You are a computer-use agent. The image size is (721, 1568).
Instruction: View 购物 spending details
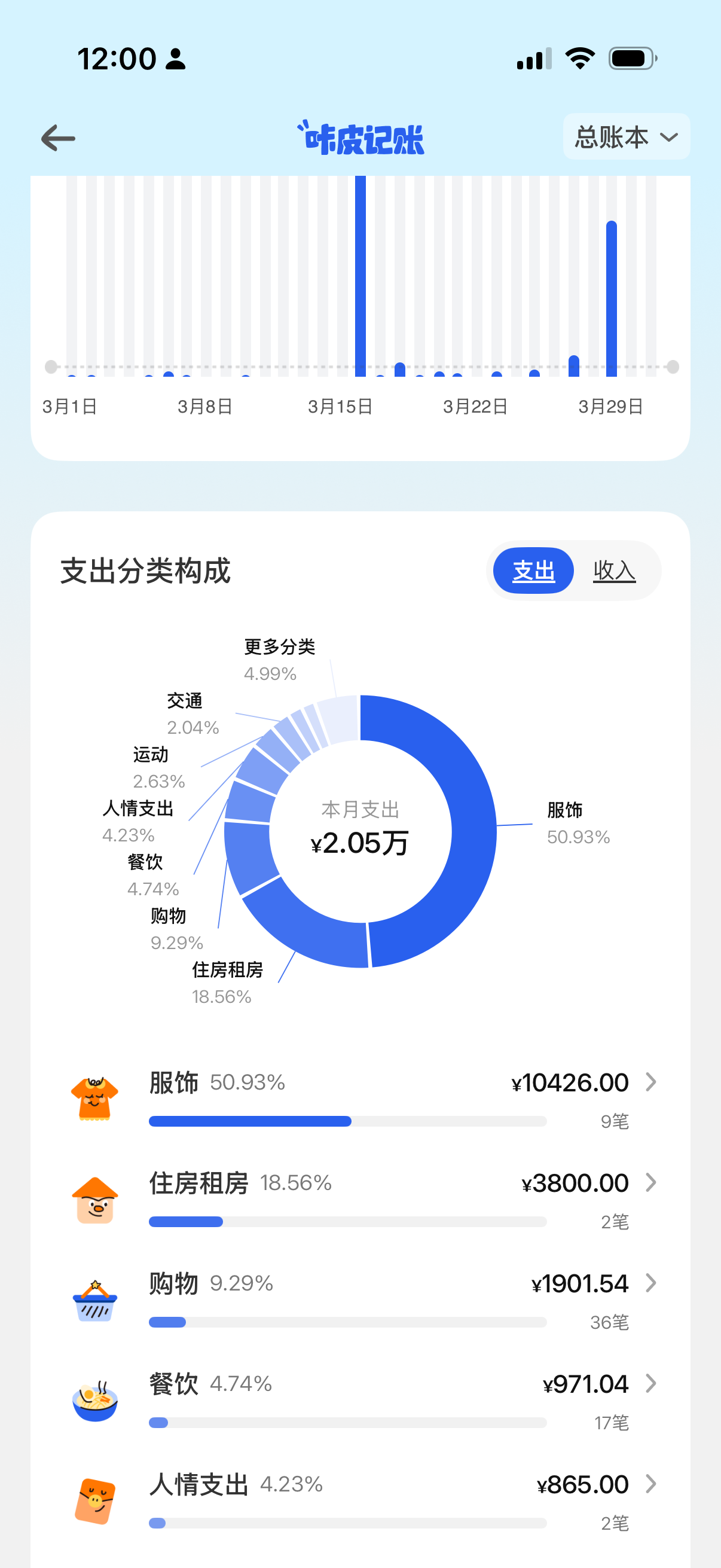(360, 1300)
